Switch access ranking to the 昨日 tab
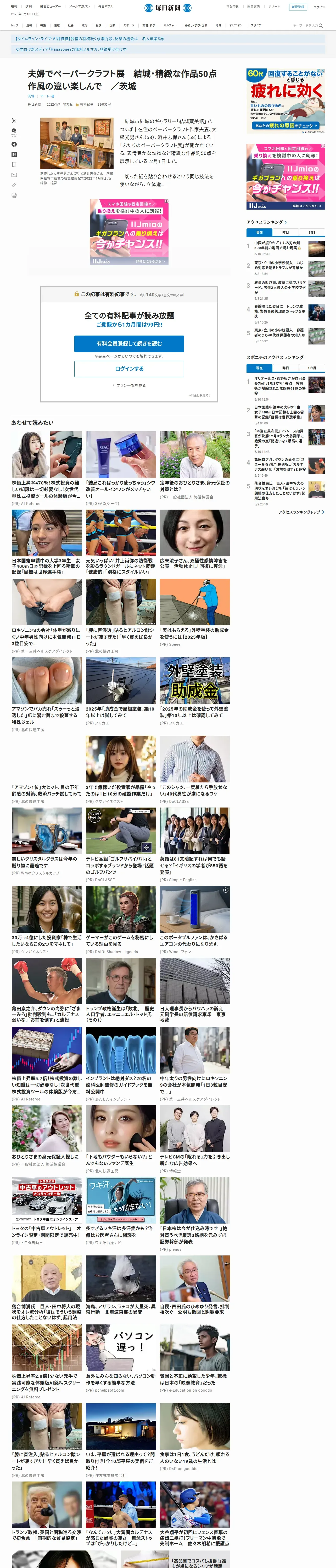 click(285, 233)
